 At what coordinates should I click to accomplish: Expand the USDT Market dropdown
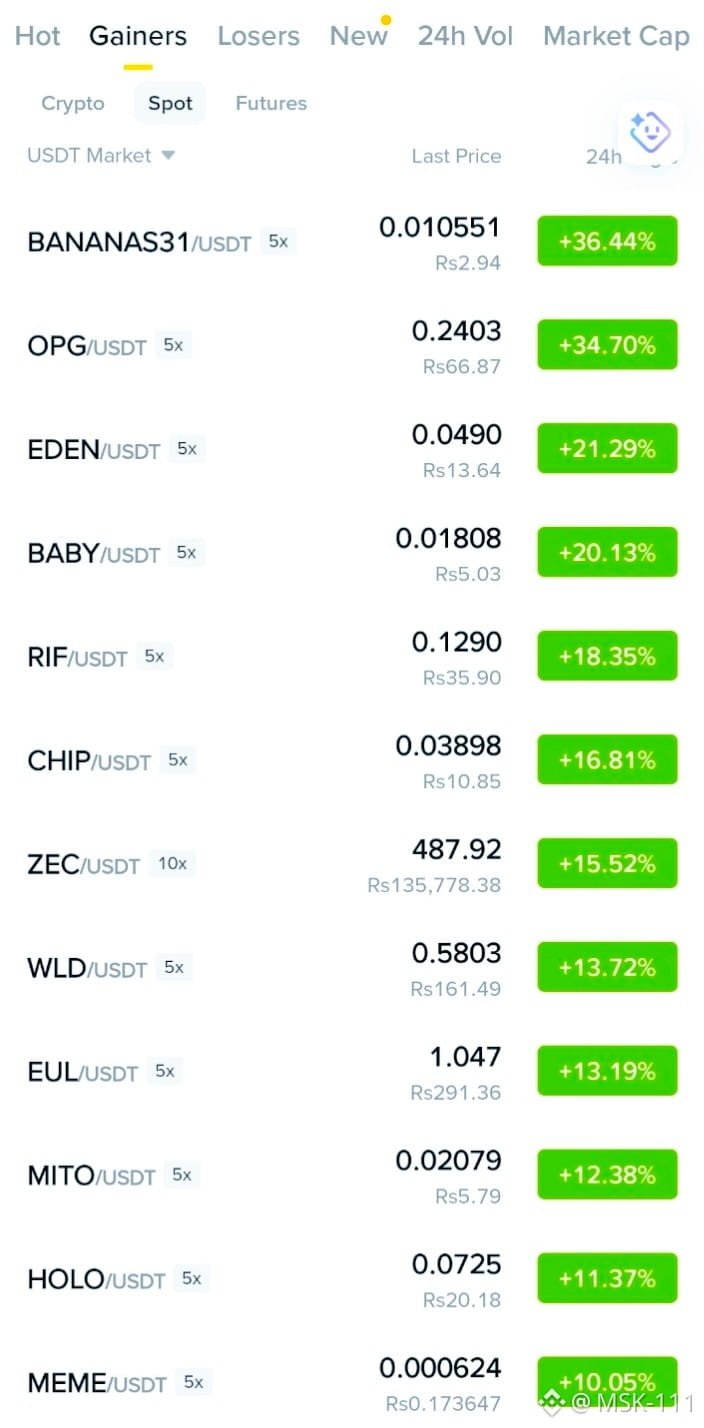click(101, 155)
